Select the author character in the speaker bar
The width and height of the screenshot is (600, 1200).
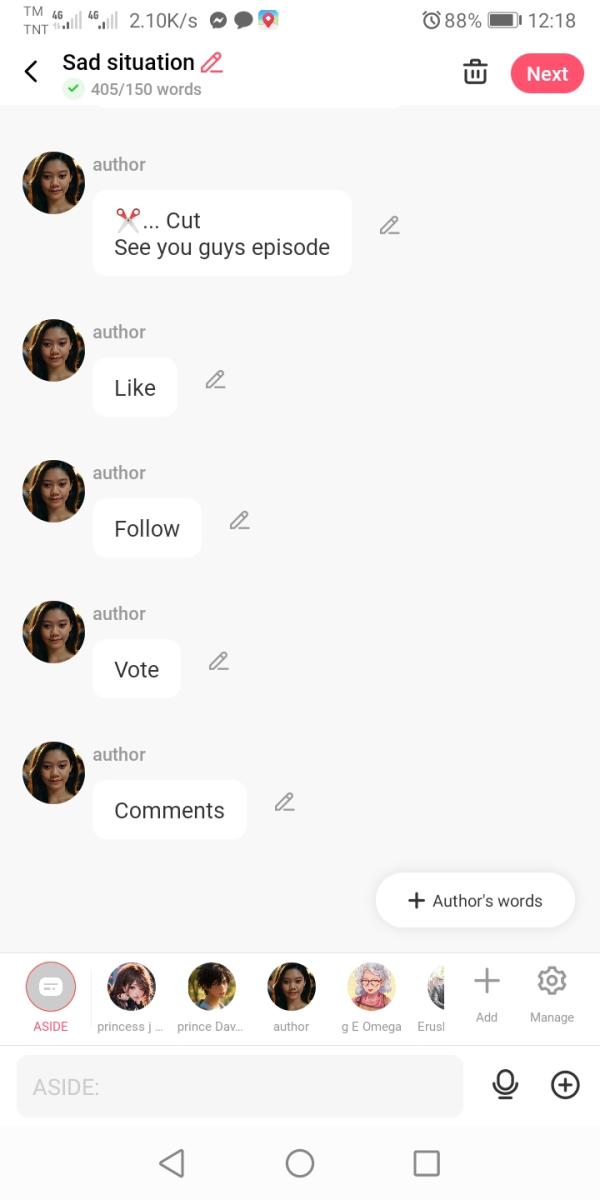291,988
